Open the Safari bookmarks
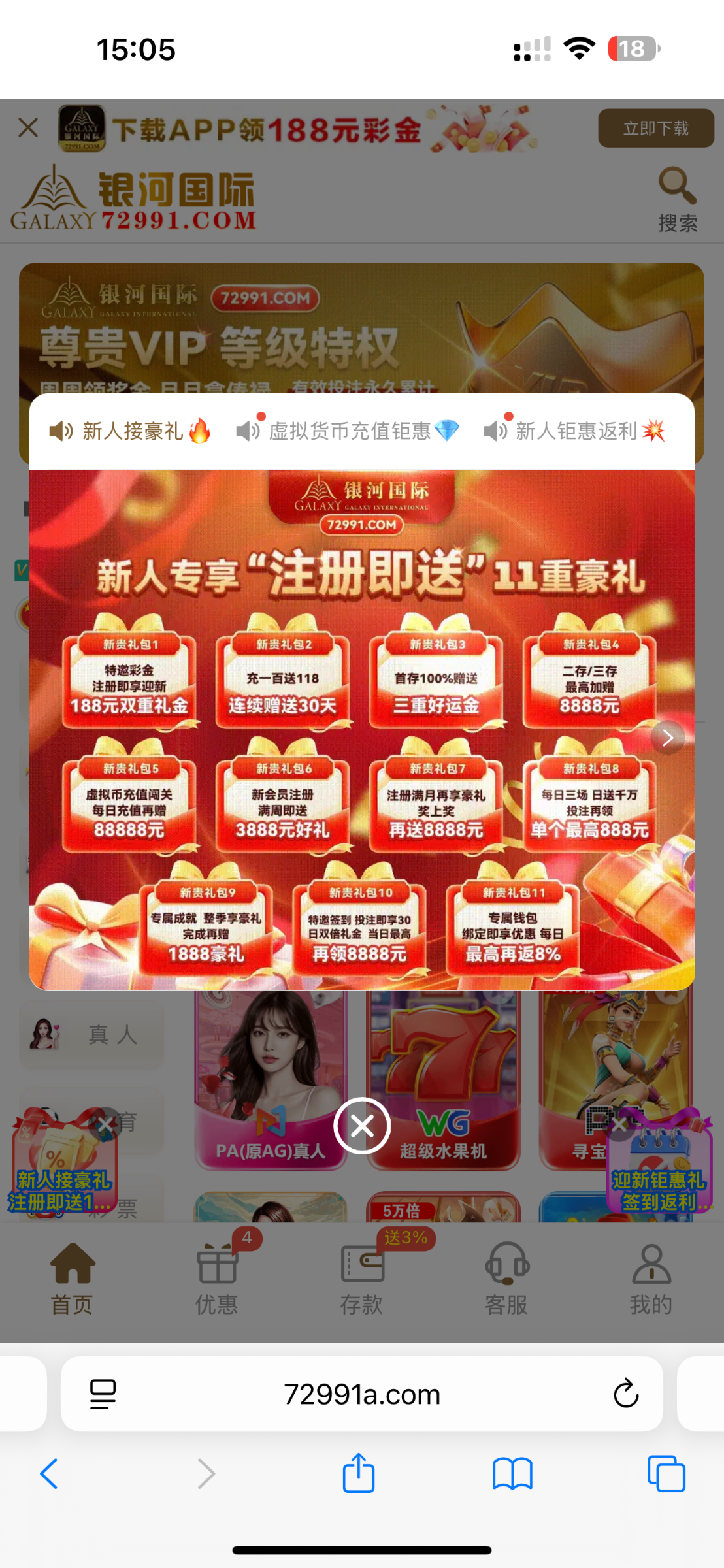724x1568 pixels. tap(512, 1473)
